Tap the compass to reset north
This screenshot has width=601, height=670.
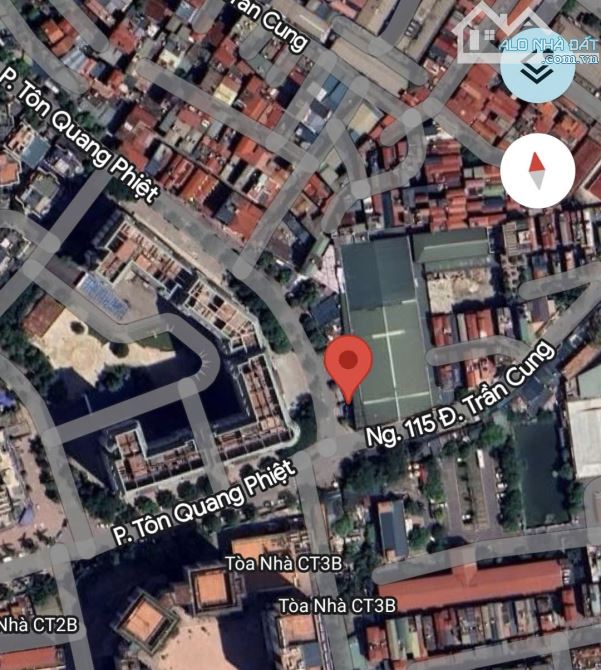(537, 171)
